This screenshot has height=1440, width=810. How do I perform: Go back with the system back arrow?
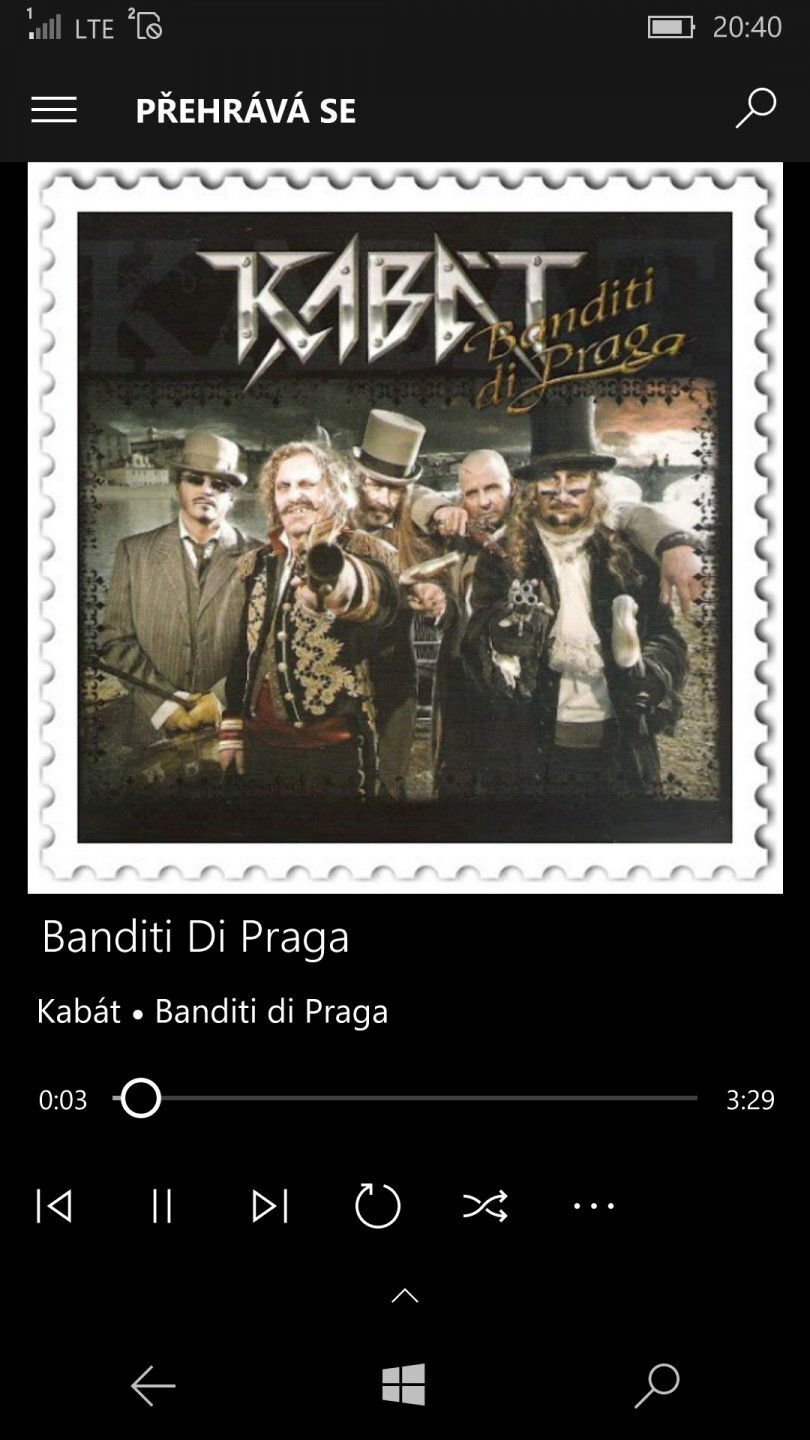point(153,1386)
